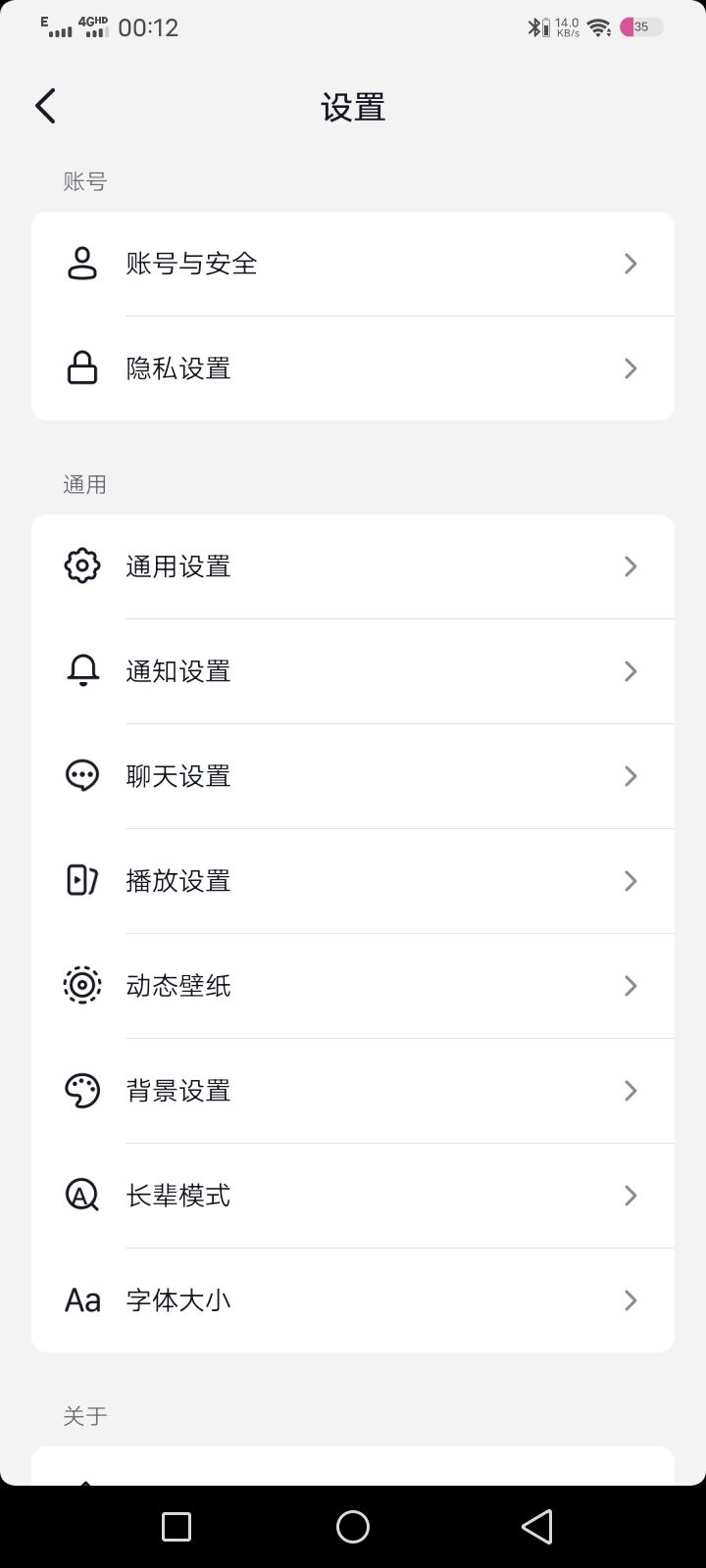Viewport: 706px width, 1568px height.
Task: Click the circled A icon for 长辈模式
Action: [81, 1195]
